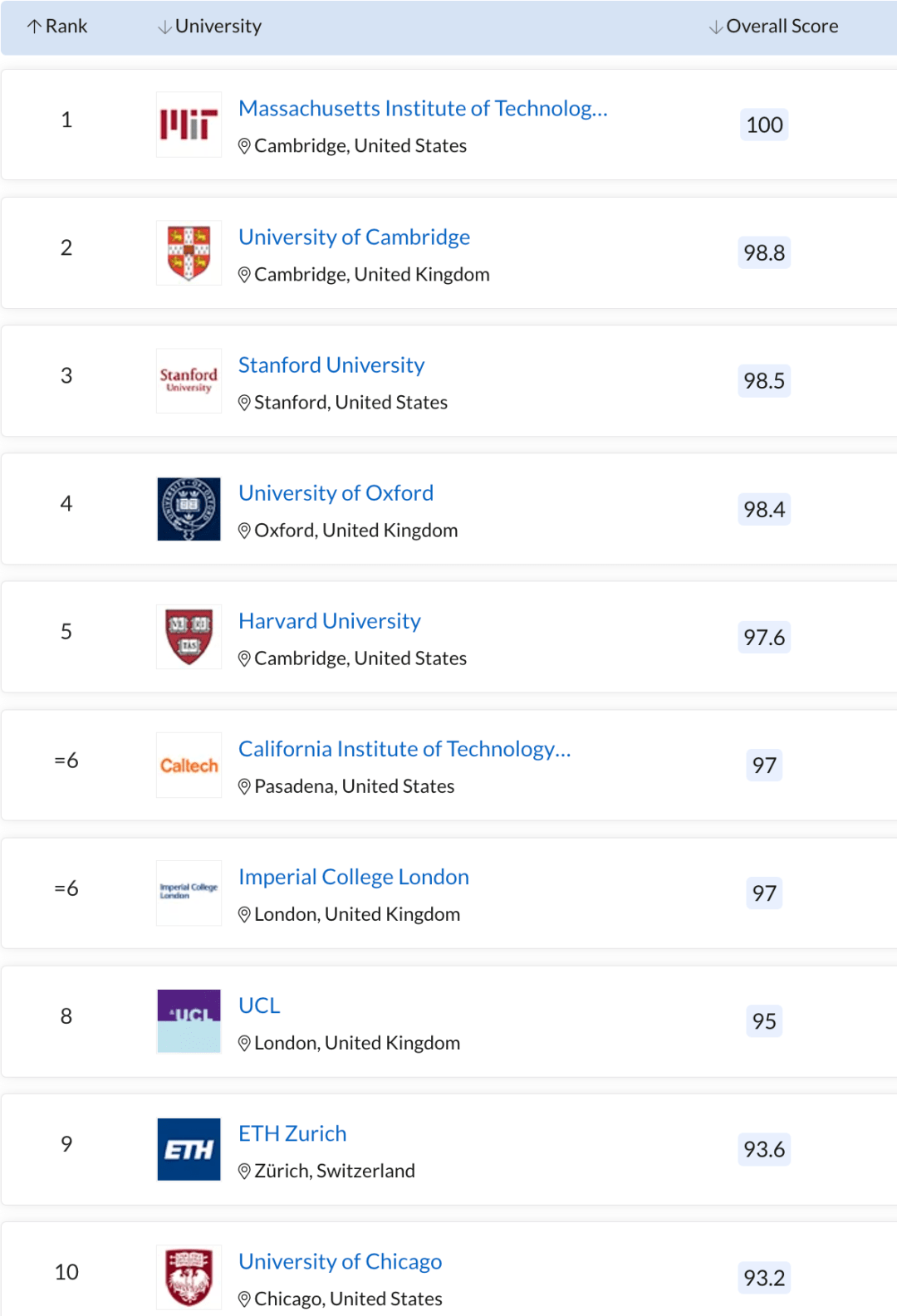Viewport: 897px width, 1316px height.
Task: Sort the list by Rank
Action: [56, 27]
